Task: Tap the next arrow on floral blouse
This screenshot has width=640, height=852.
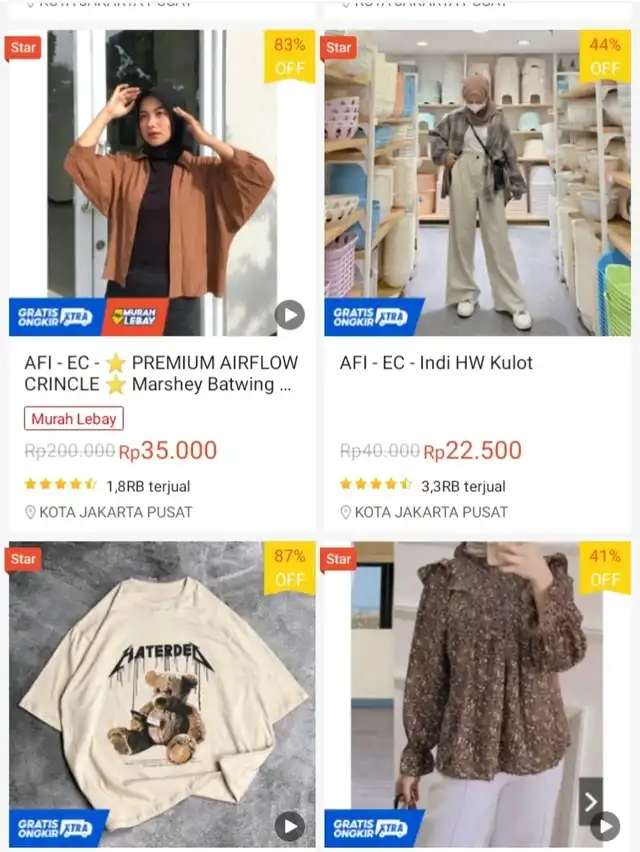Action: pyautogui.click(x=590, y=801)
